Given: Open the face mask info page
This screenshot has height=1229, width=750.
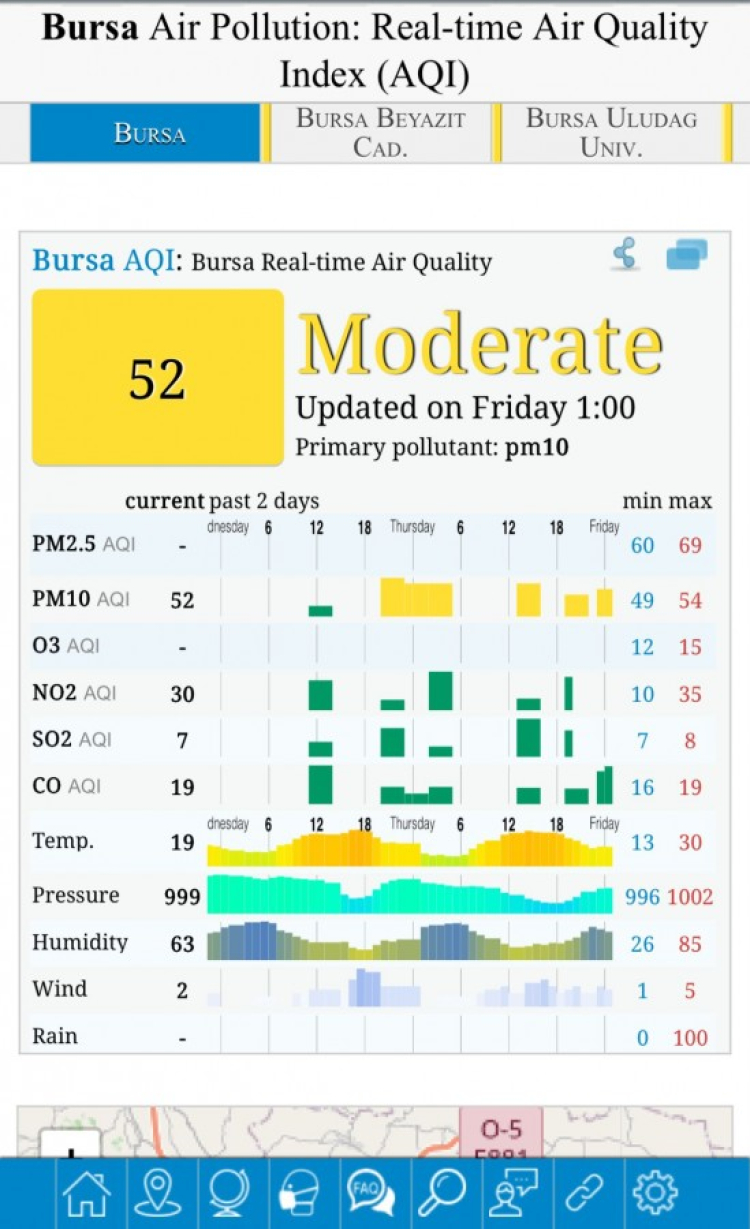Looking at the screenshot, I should (300, 1192).
